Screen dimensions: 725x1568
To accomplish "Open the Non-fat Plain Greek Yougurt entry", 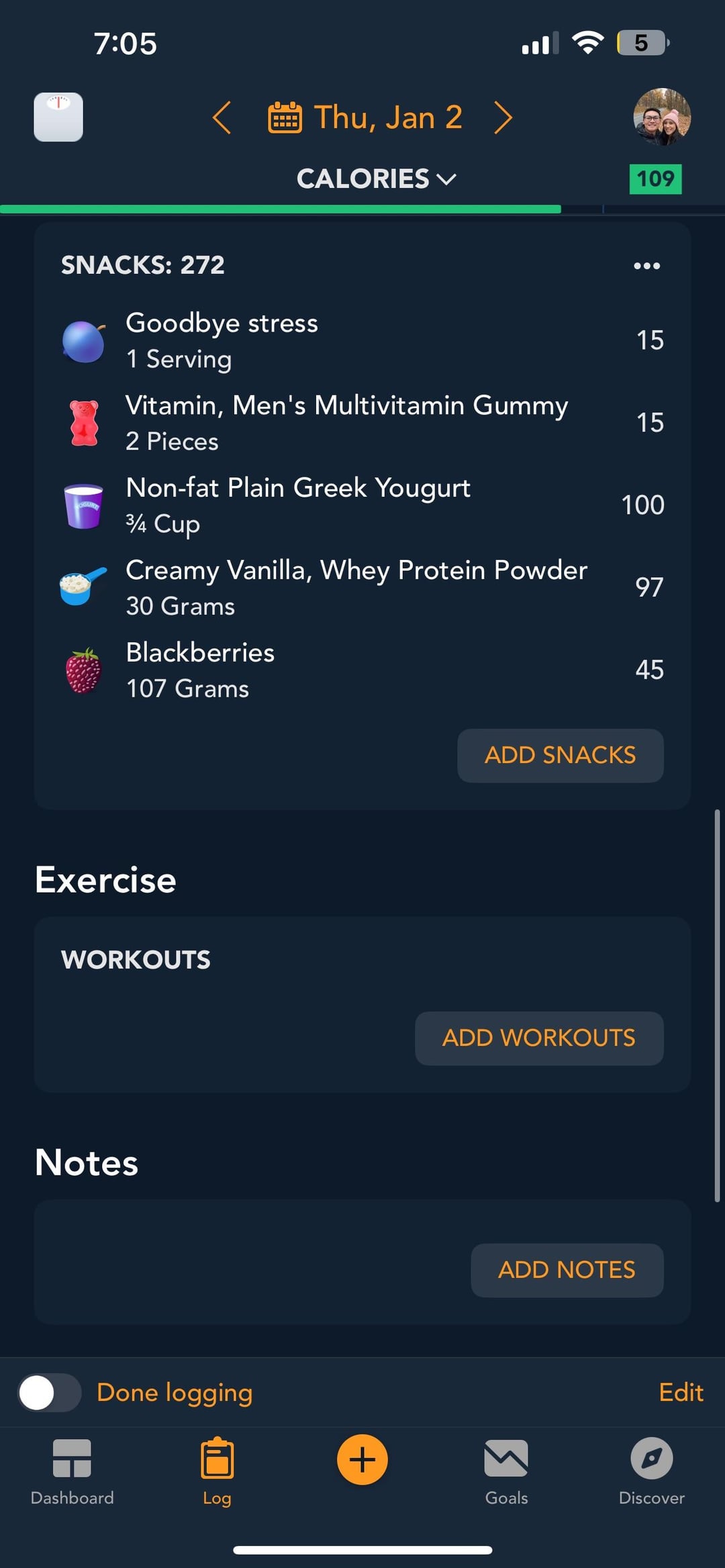I will [x=362, y=505].
